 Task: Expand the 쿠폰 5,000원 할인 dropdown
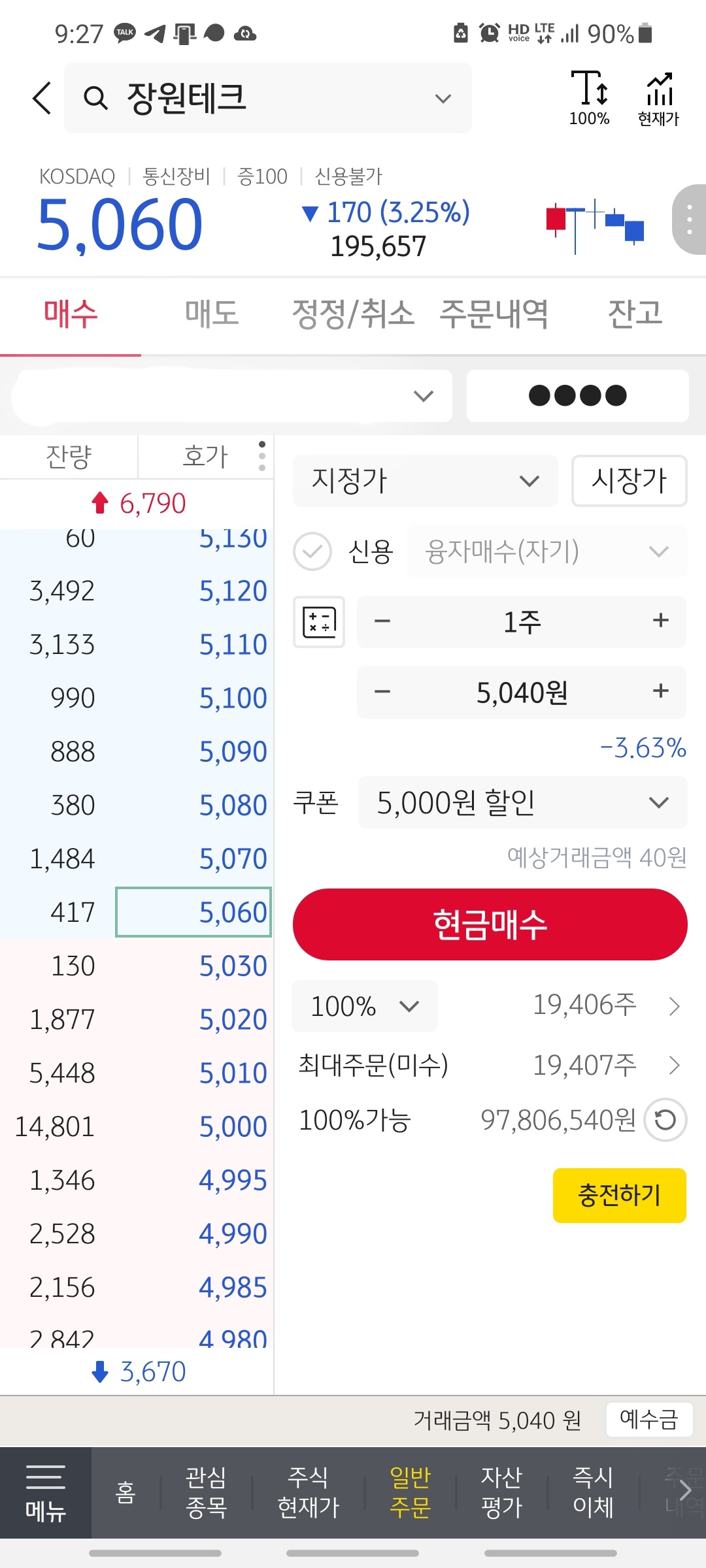[x=522, y=802]
